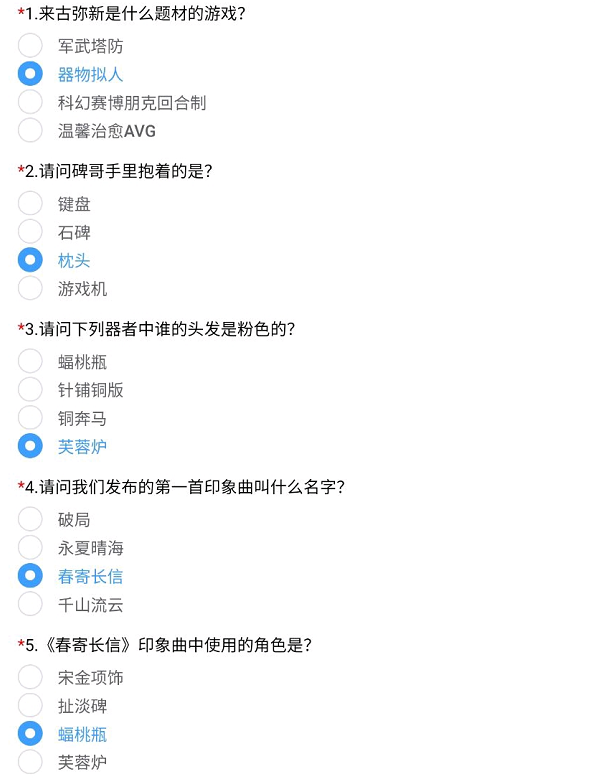Pick the 温馨治愈AVG option
The width and height of the screenshot is (601, 782).
31,130
